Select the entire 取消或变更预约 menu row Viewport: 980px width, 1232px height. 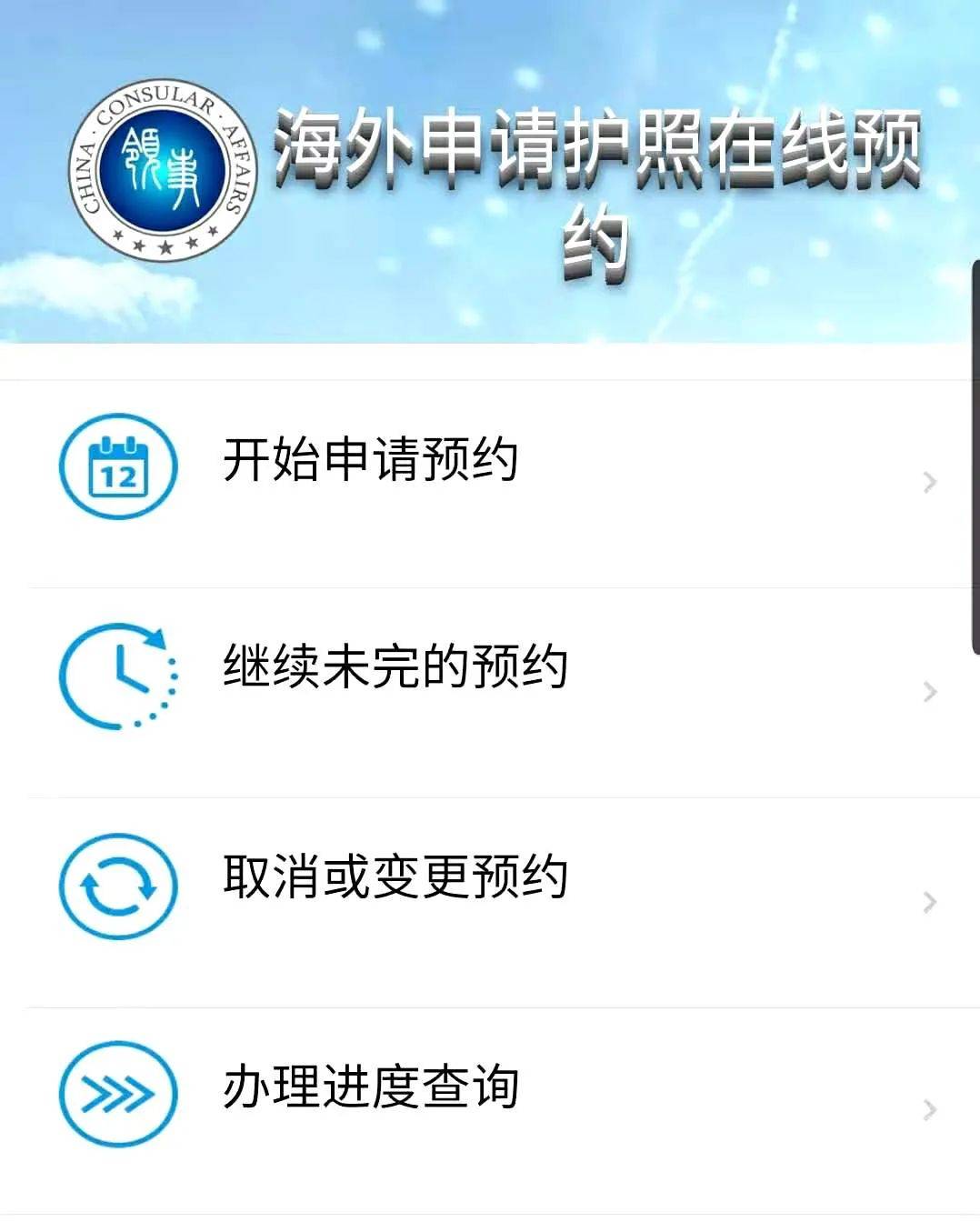[x=490, y=884]
